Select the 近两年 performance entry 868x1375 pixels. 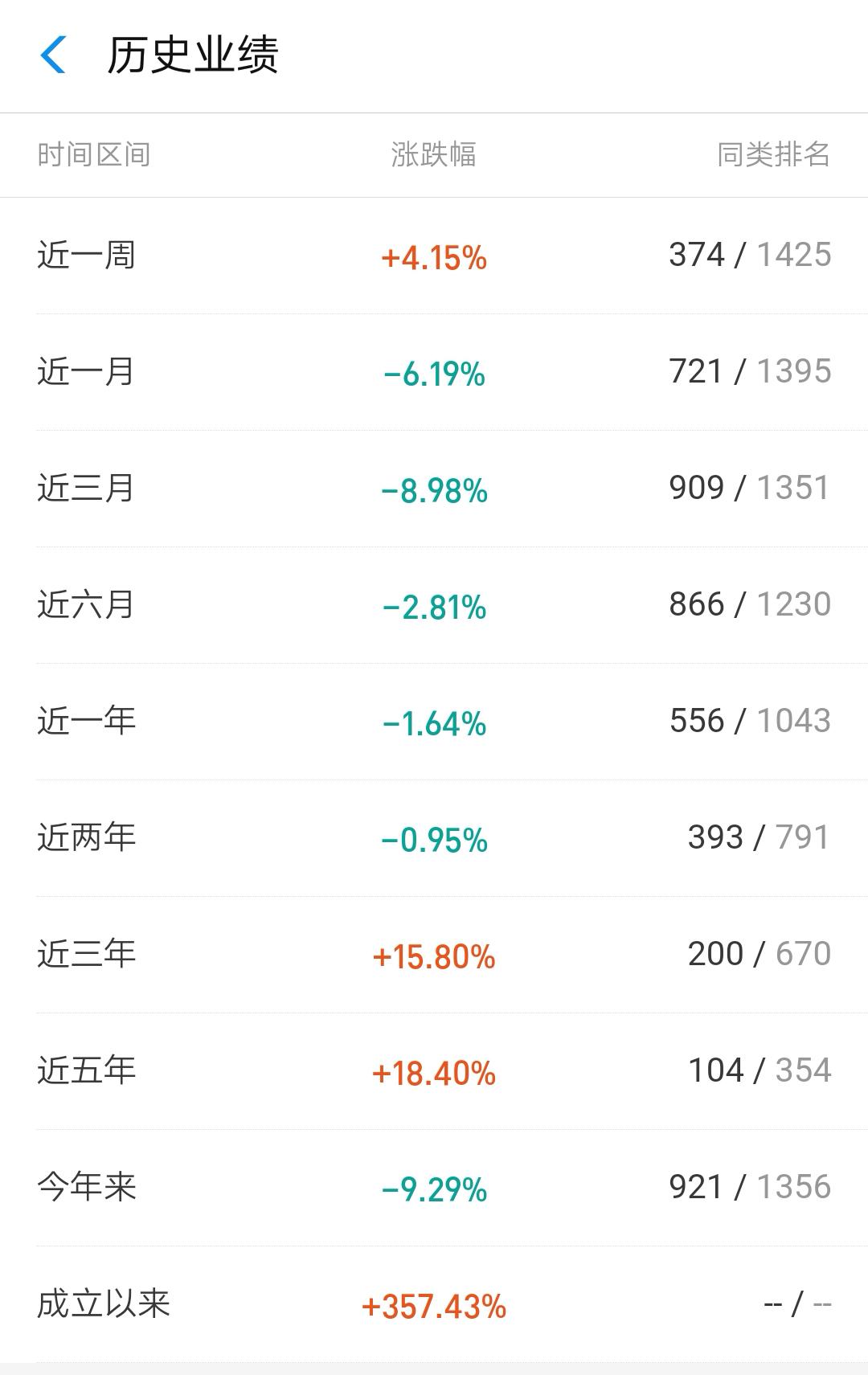88,837
